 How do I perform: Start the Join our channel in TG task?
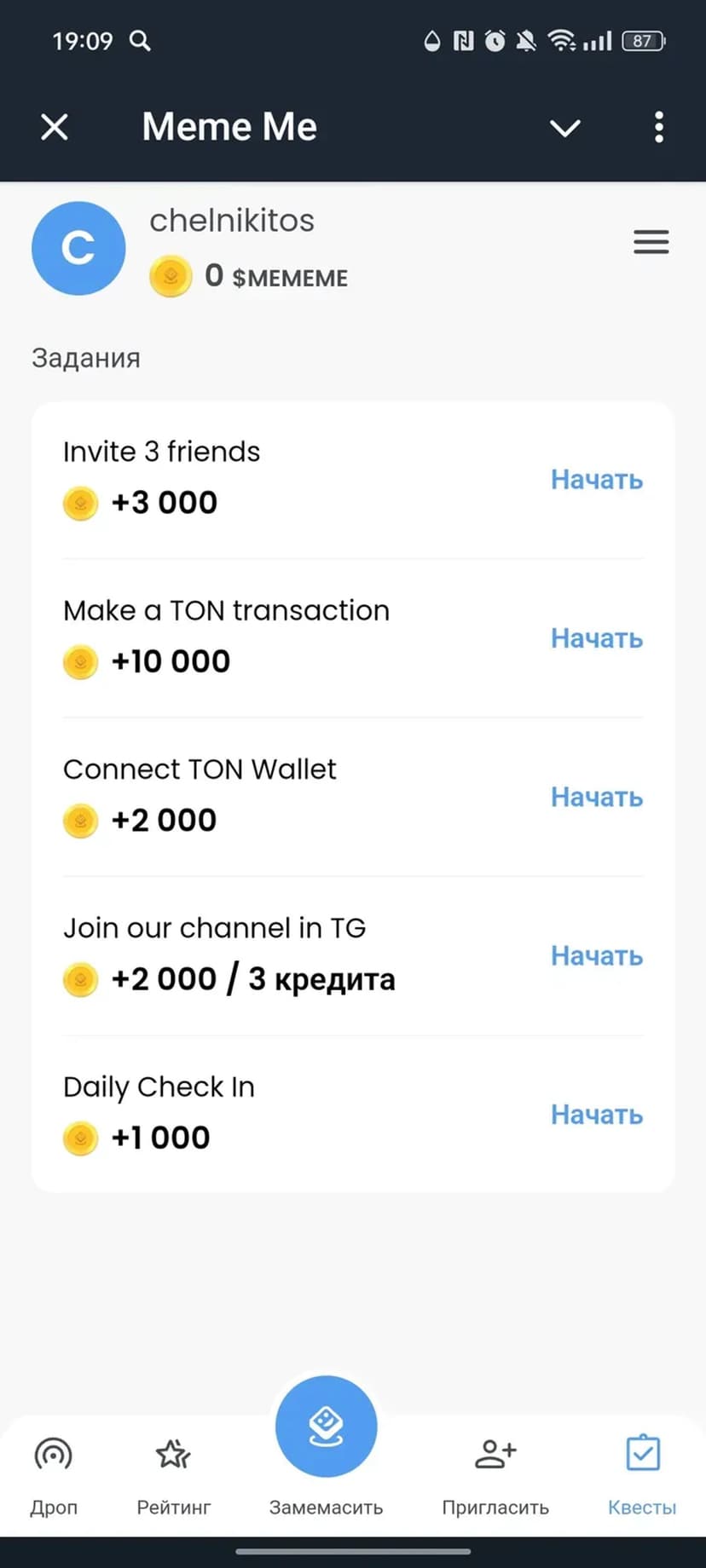pos(596,956)
